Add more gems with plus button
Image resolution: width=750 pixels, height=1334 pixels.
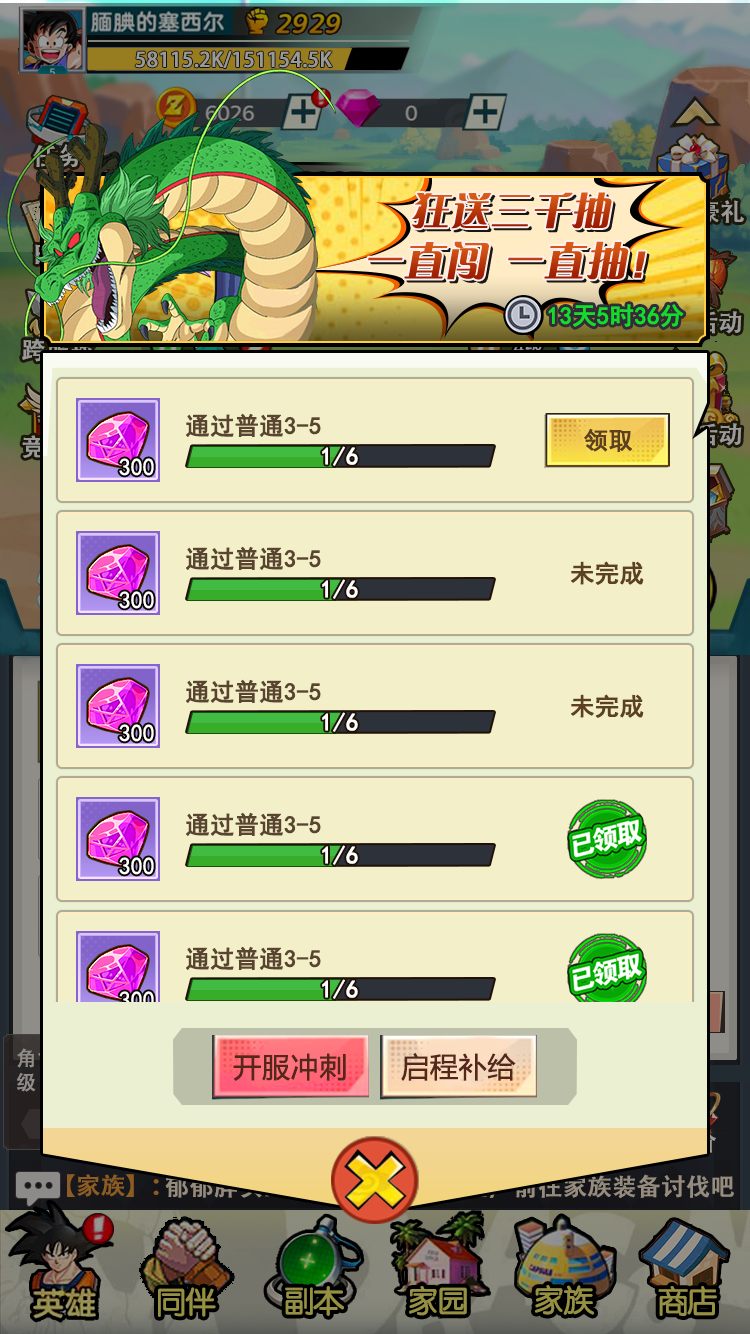pyautogui.click(x=484, y=113)
